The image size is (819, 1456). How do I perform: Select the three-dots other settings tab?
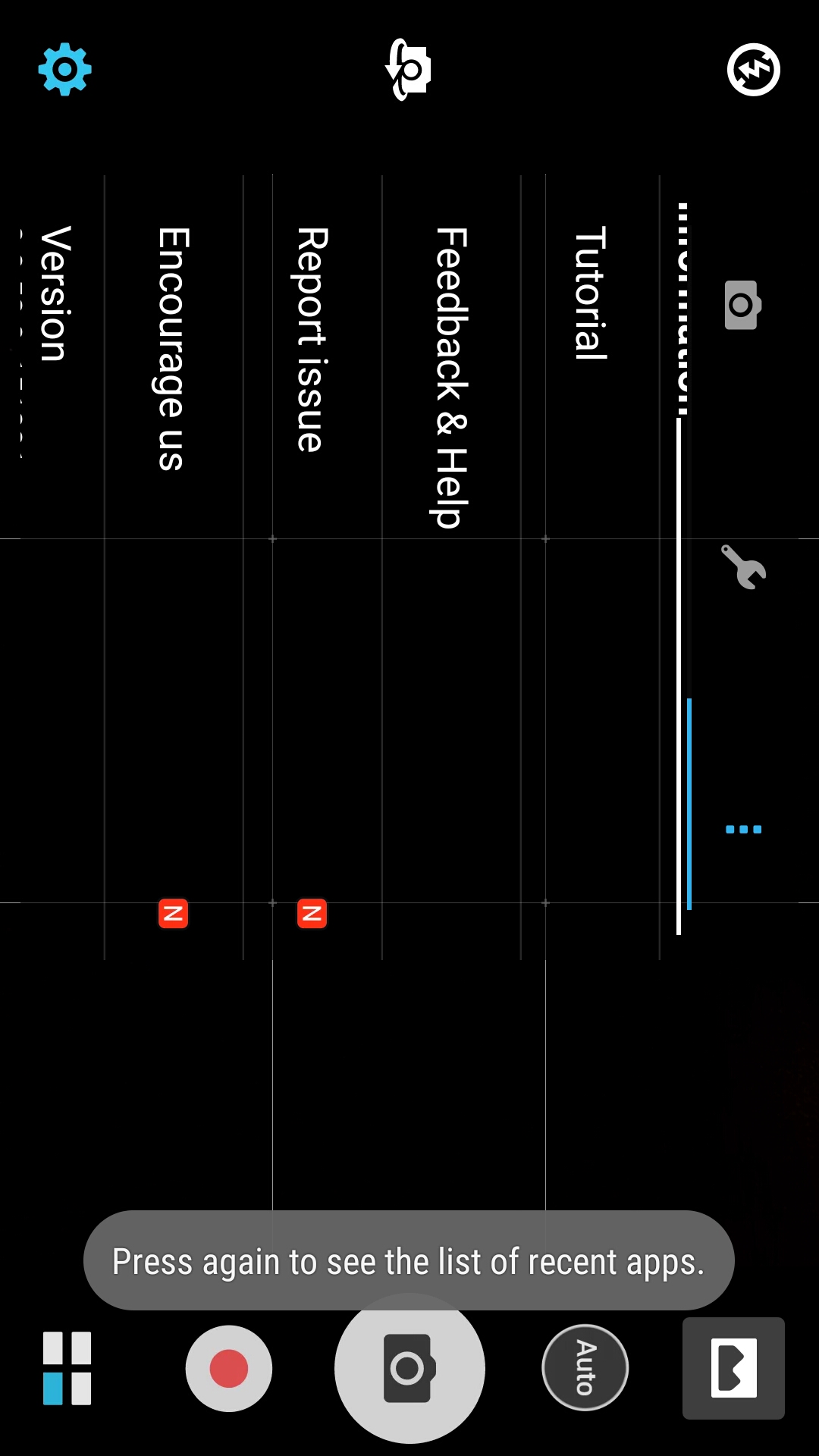tap(743, 829)
